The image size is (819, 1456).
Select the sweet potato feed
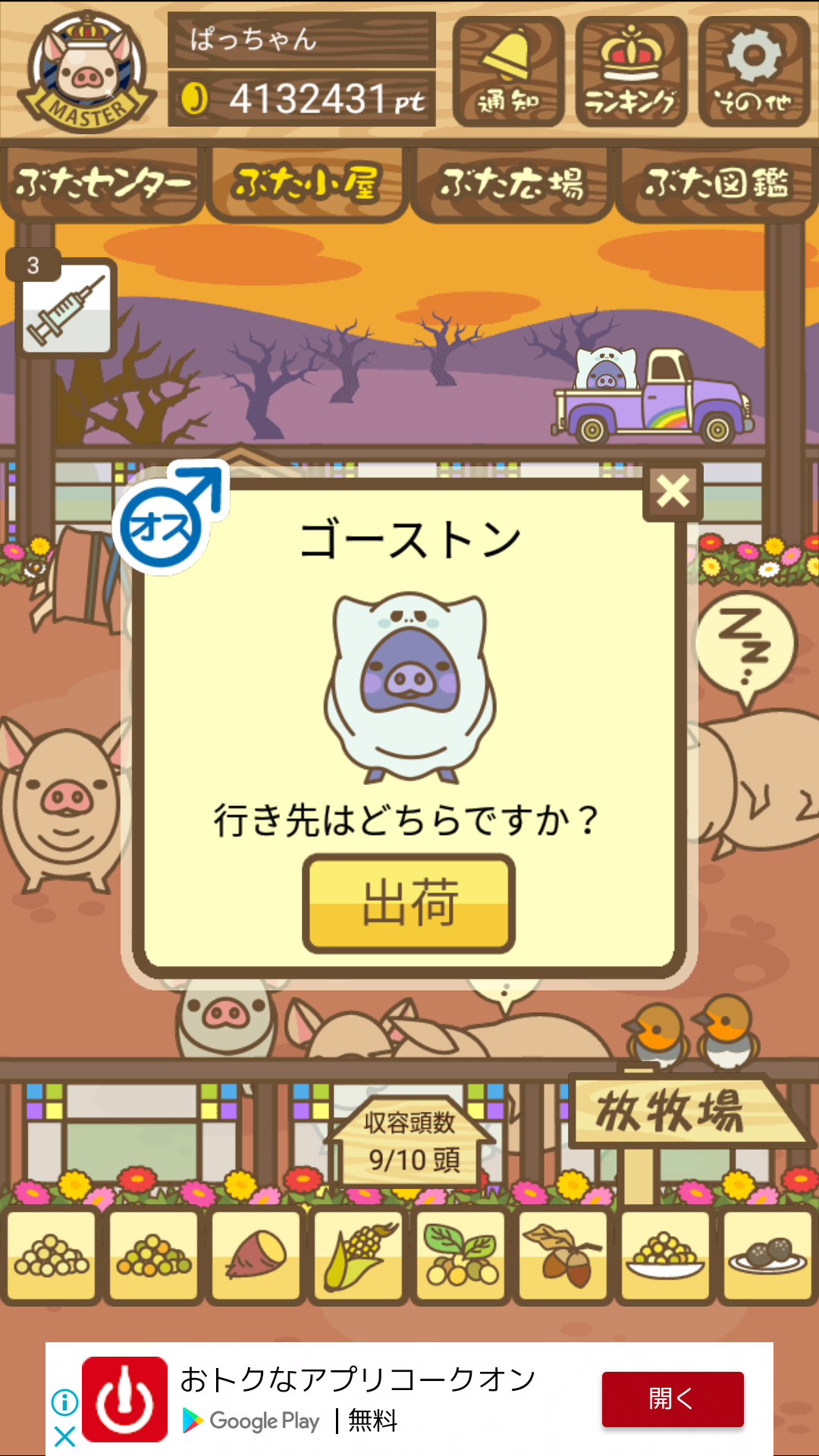coord(256,1257)
